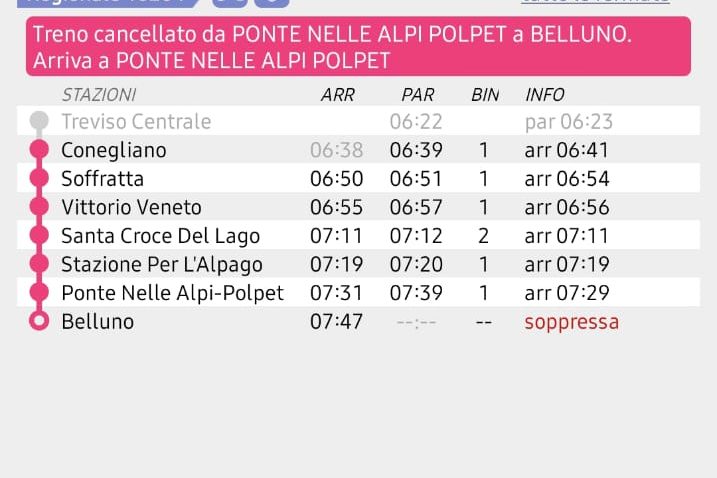Select the cancelled Belluno stop
Image resolution: width=717 pixels, height=478 pixels.
click(x=97, y=322)
